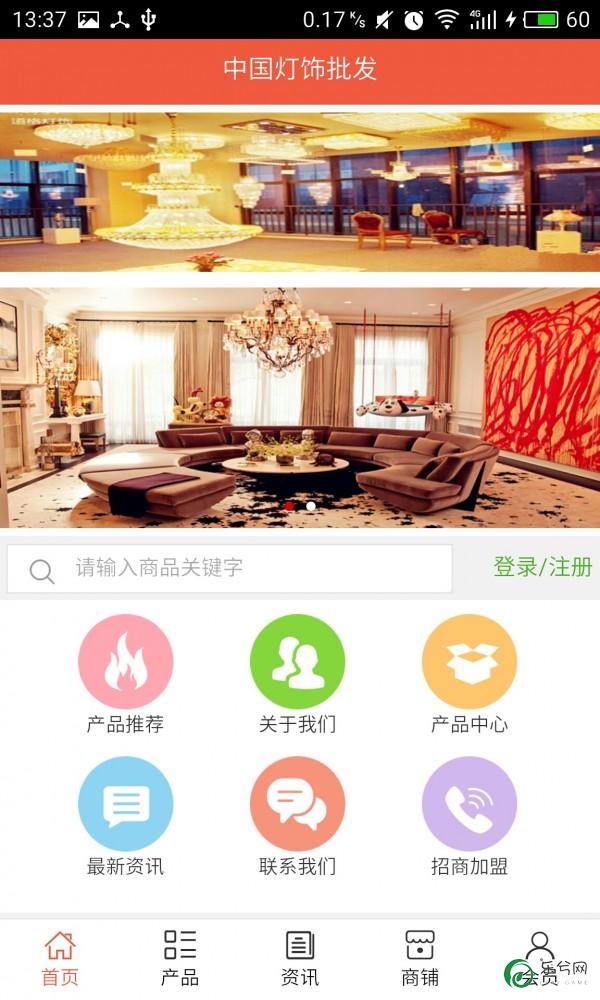Switch to the 首页 home tab
This screenshot has width=600, height=1000.
(60, 958)
